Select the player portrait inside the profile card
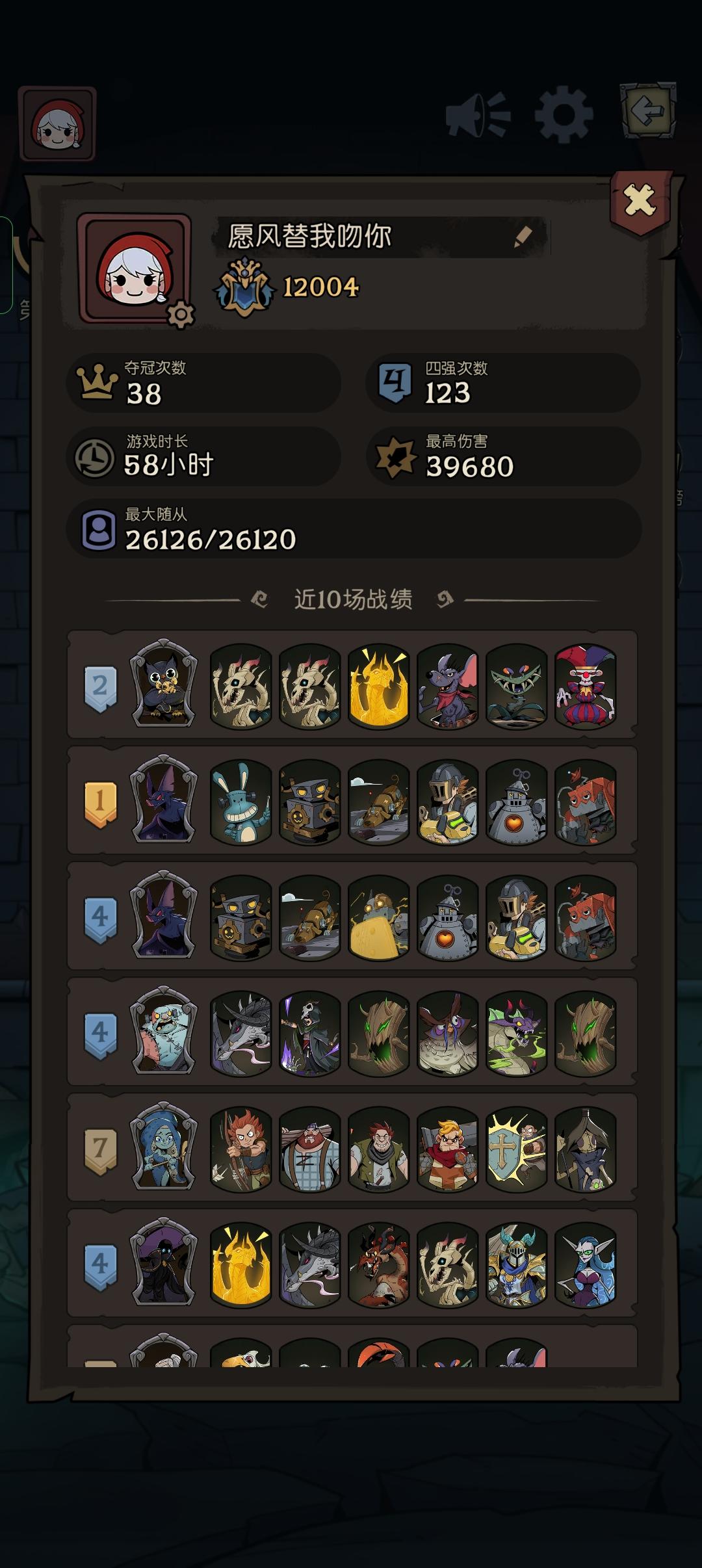Screen dimensions: 702x1568 (x=129, y=273)
